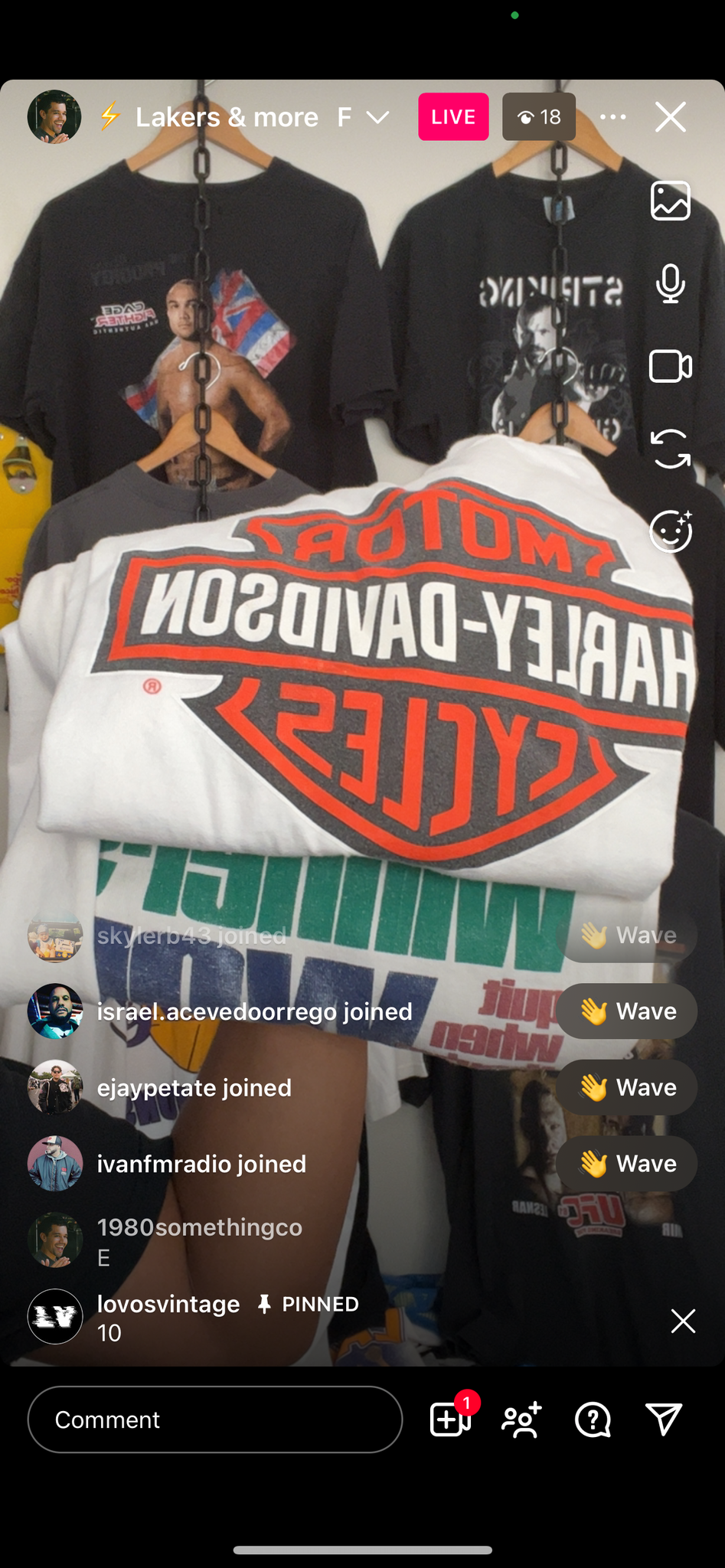This screenshot has width=725, height=1568.
Task: Open the host profile picture
Action: [54, 117]
